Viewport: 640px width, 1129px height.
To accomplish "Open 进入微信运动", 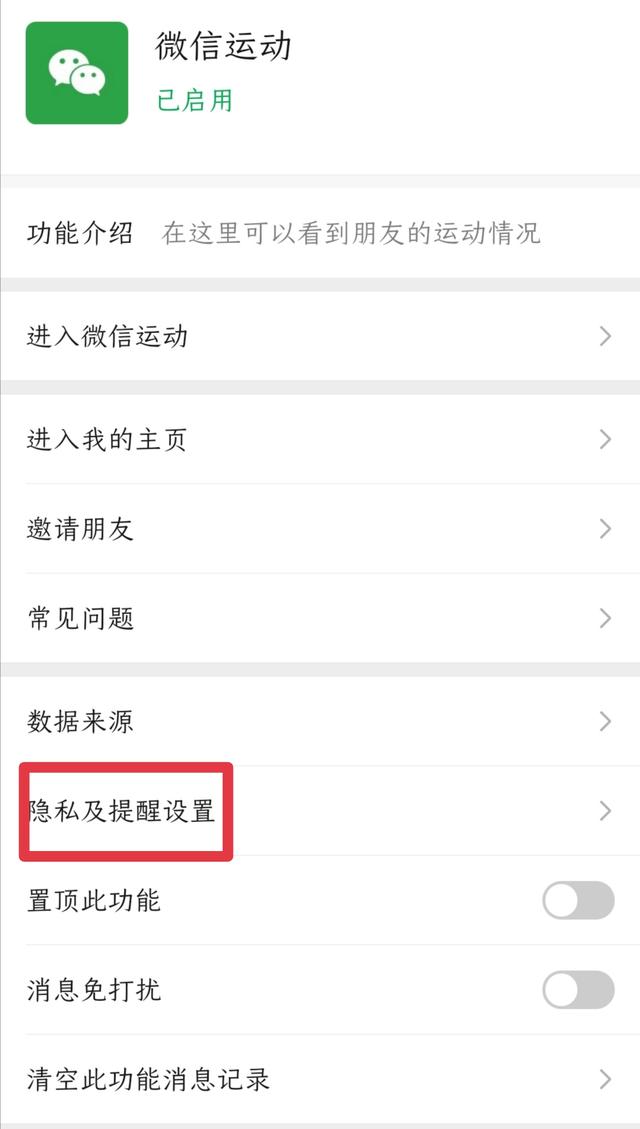I will tap(320, 336).
